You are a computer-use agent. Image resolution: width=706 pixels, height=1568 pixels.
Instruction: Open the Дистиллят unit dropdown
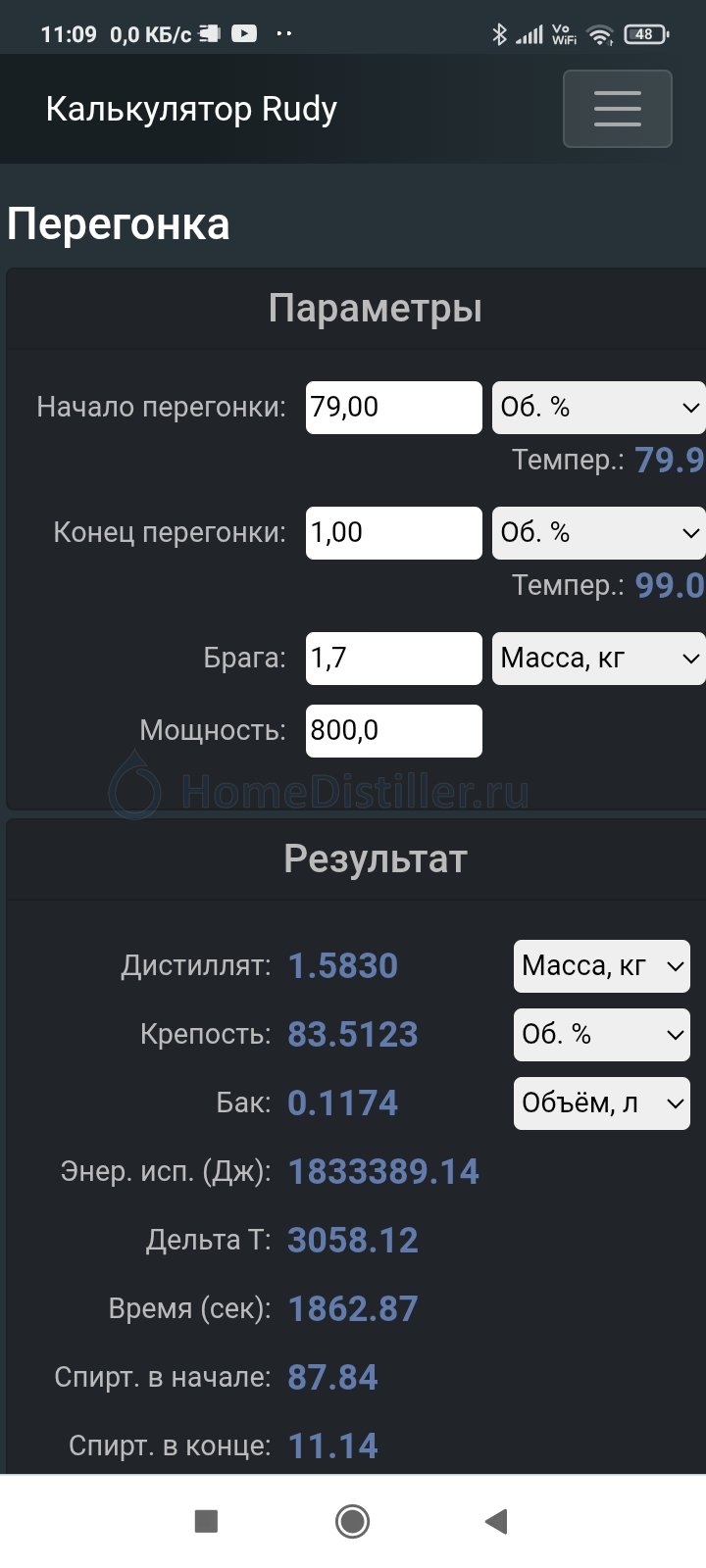pos(601,966)
